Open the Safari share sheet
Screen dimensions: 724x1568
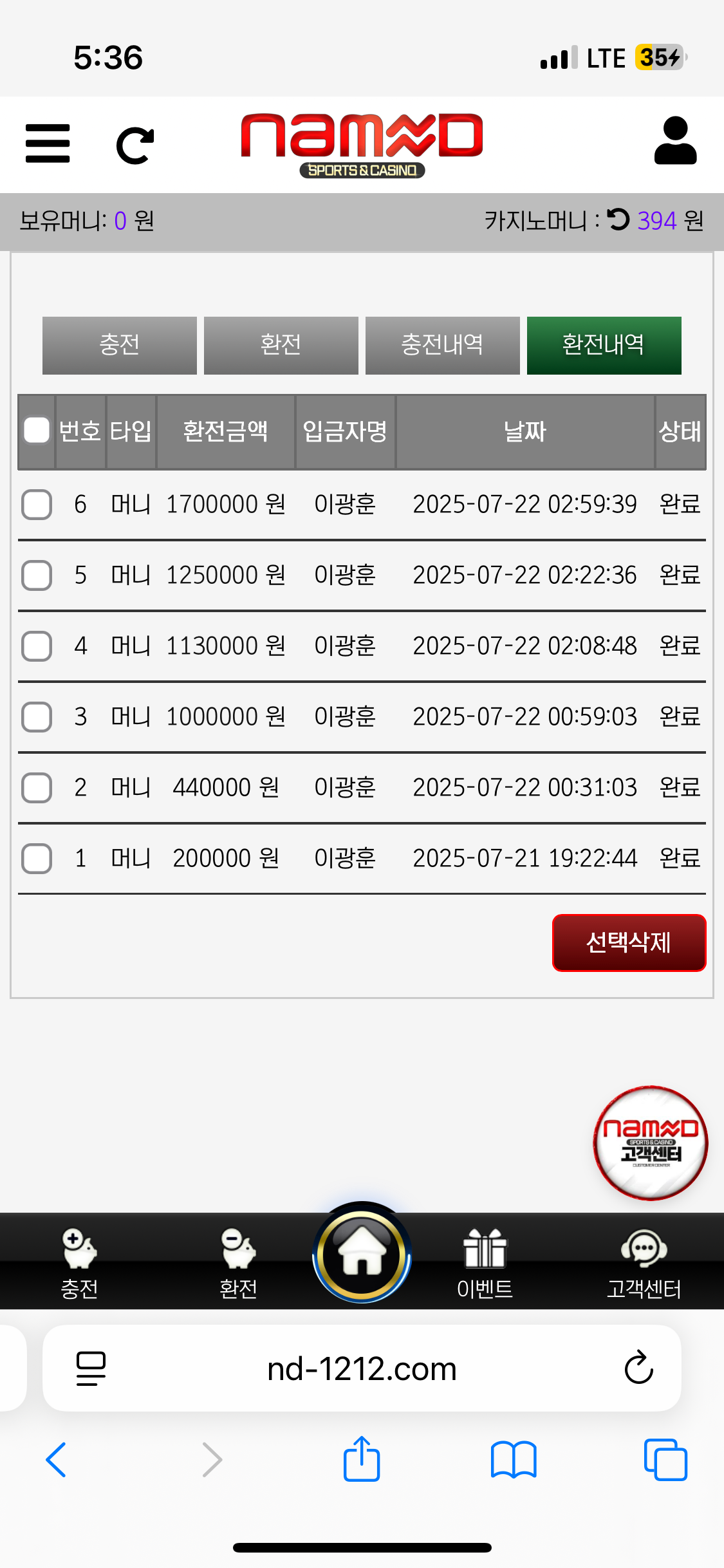[362, 1459]
